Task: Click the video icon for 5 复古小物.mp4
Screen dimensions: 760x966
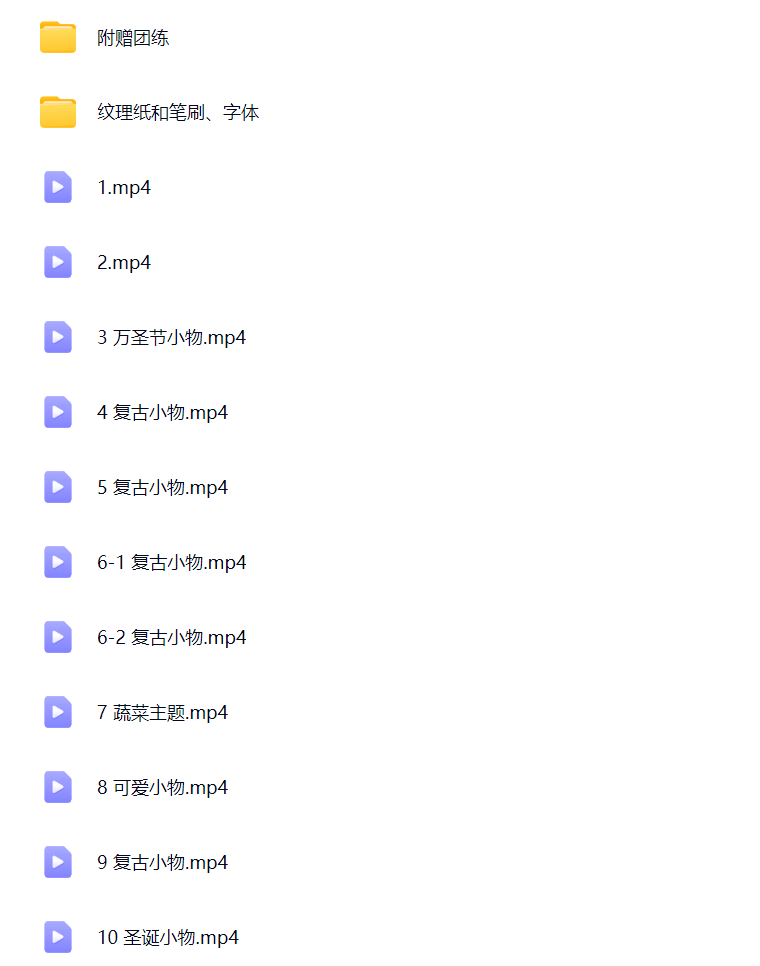Action: (x=57, y=487)
